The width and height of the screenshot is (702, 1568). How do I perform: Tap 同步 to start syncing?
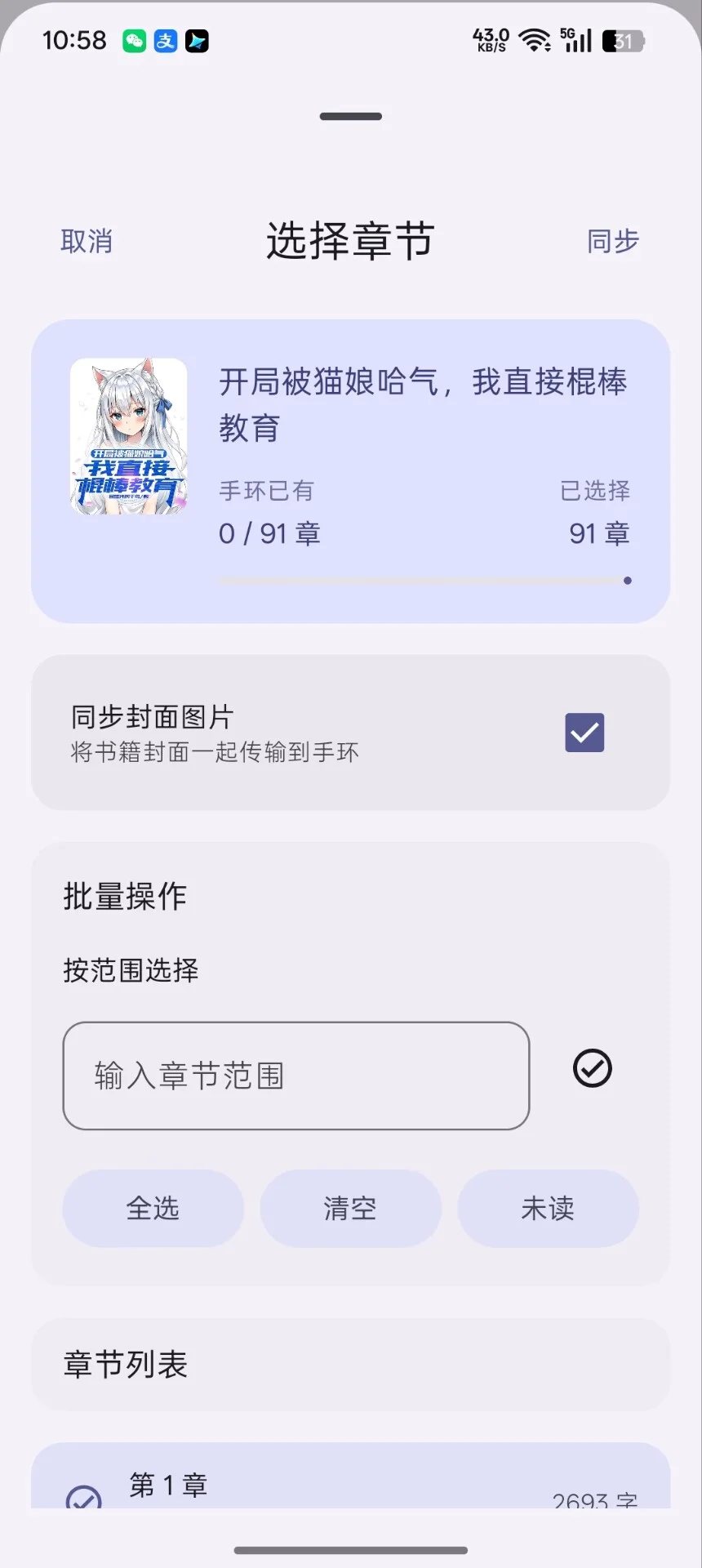(612, 242)
